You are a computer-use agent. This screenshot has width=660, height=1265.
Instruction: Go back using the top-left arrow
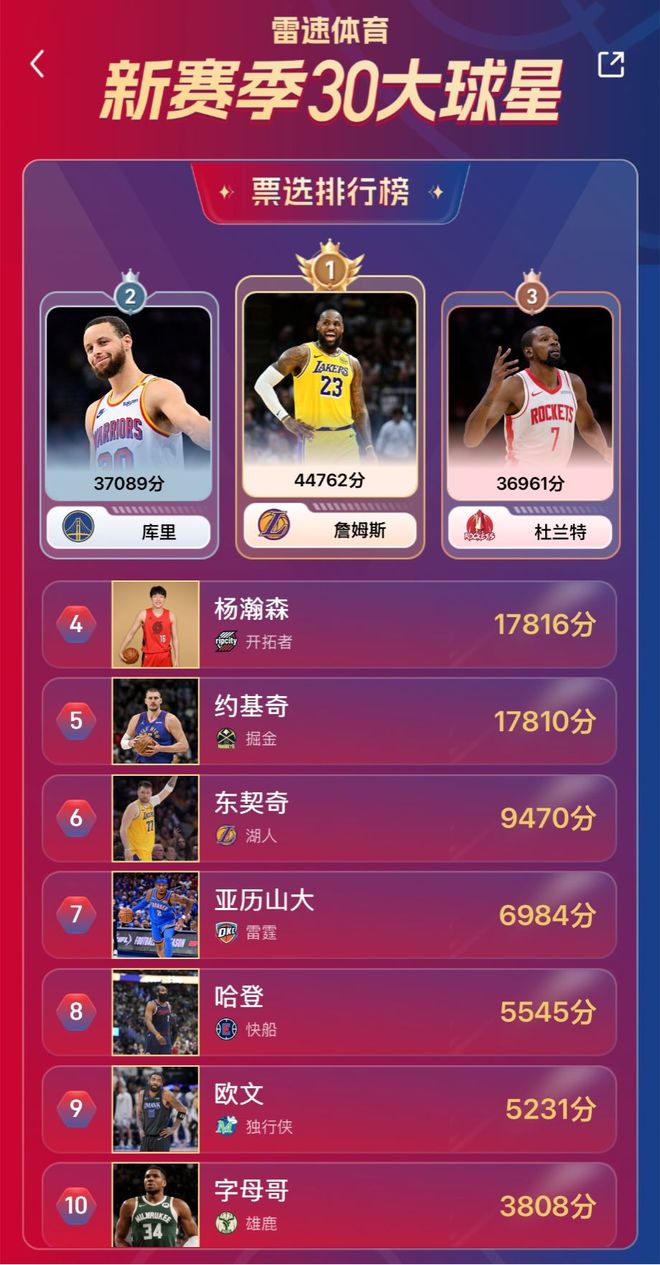[38, 64]
